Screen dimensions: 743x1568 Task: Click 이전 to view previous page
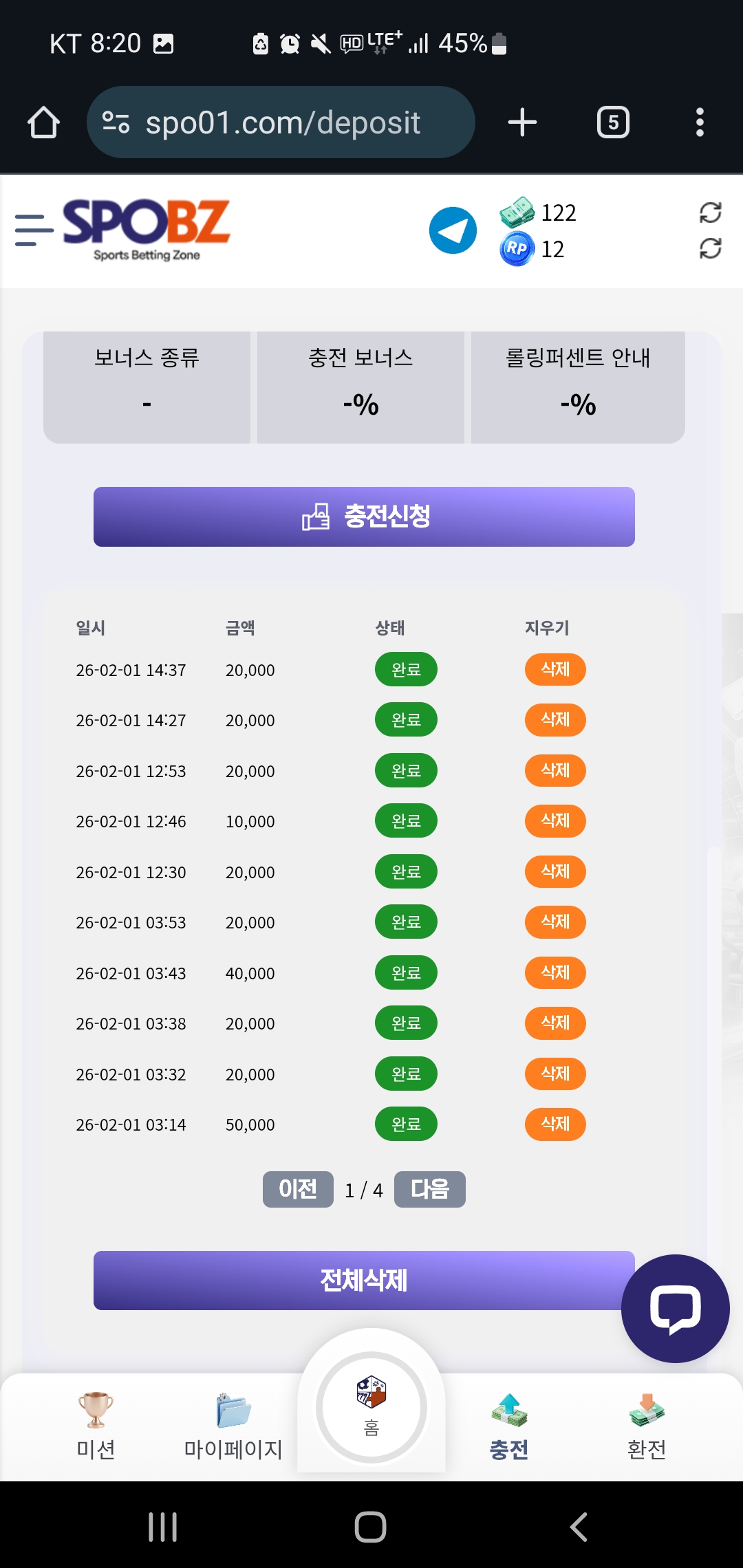click(x=297, y=1188)
